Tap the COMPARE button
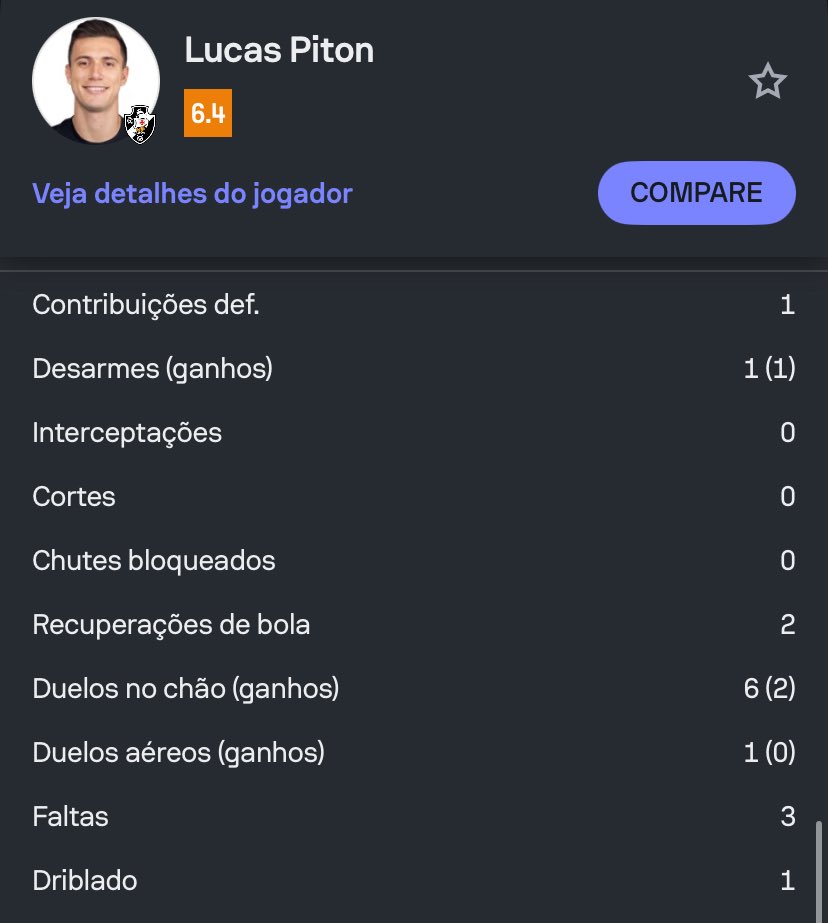 coord(696,193)
